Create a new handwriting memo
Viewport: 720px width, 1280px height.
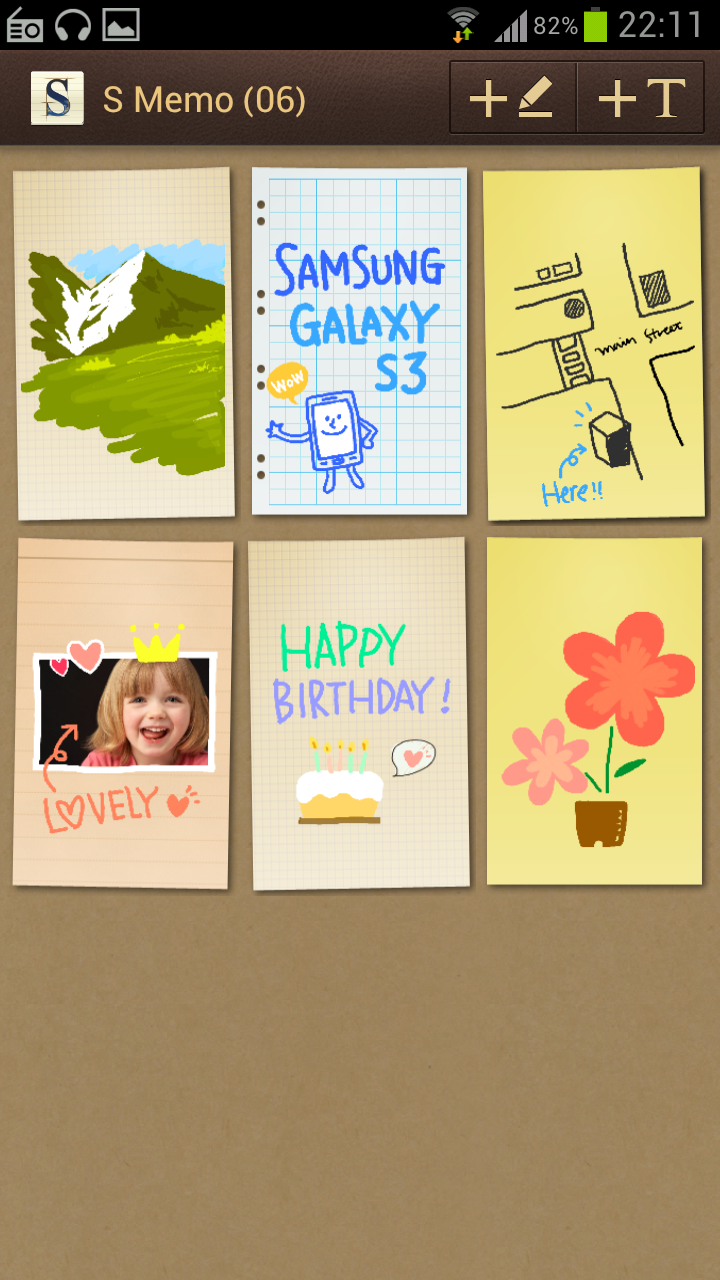click(513, 98)
